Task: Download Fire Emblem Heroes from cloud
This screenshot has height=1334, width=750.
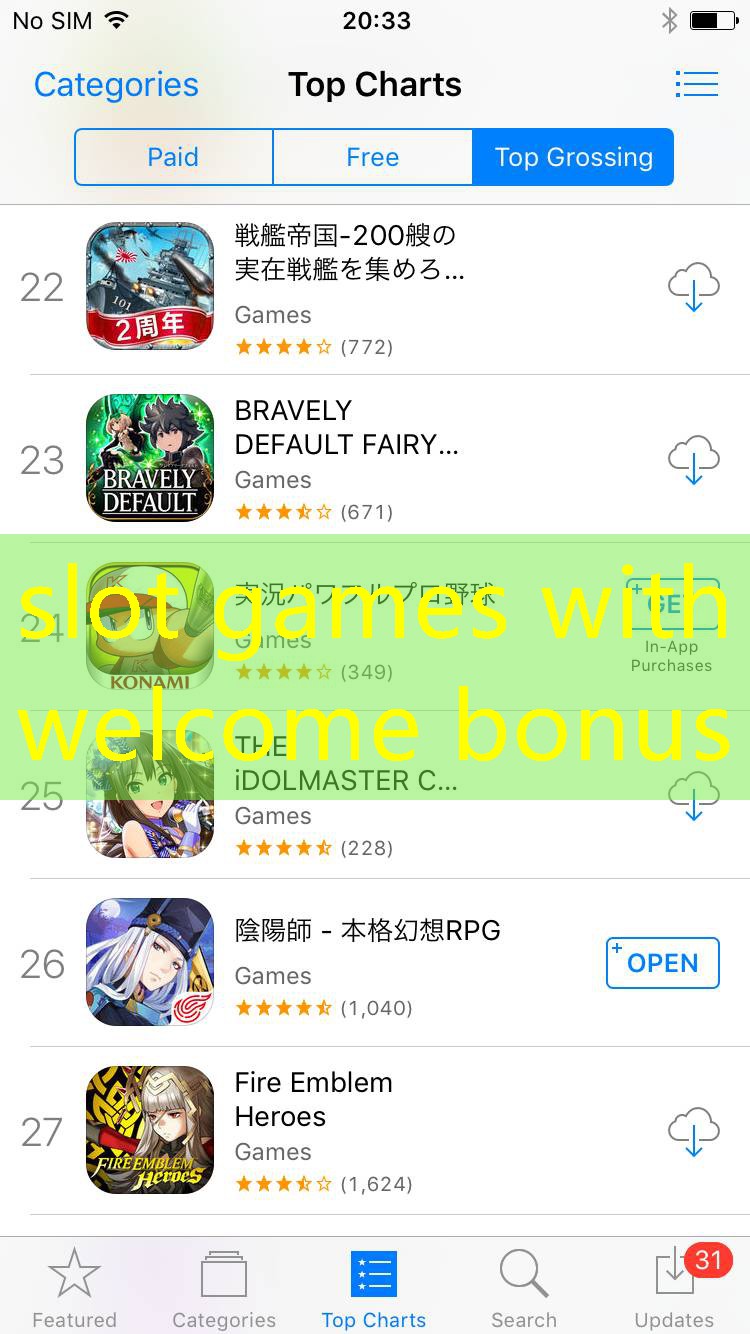Action: tap(693, 1132)
